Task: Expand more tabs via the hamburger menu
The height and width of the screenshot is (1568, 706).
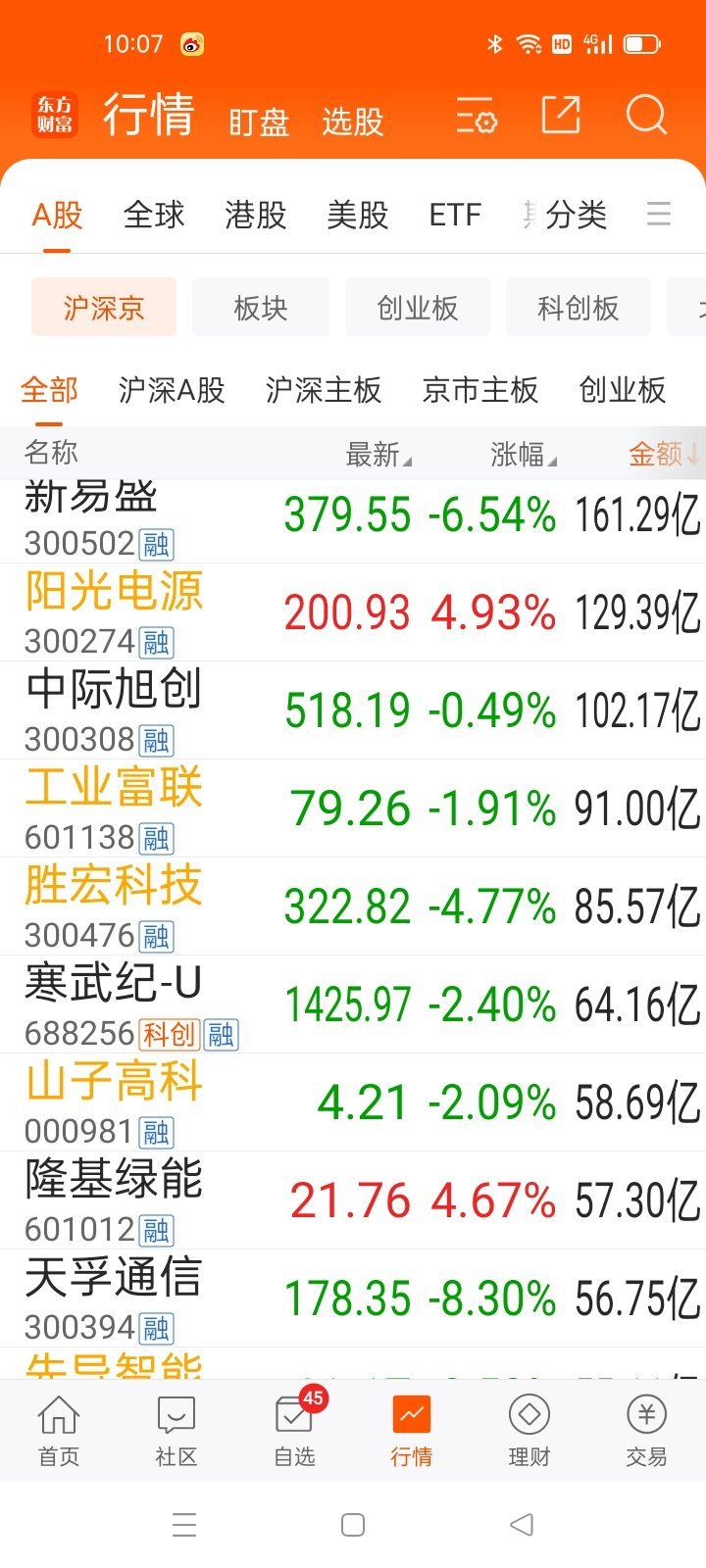Action: pos(659,216)
